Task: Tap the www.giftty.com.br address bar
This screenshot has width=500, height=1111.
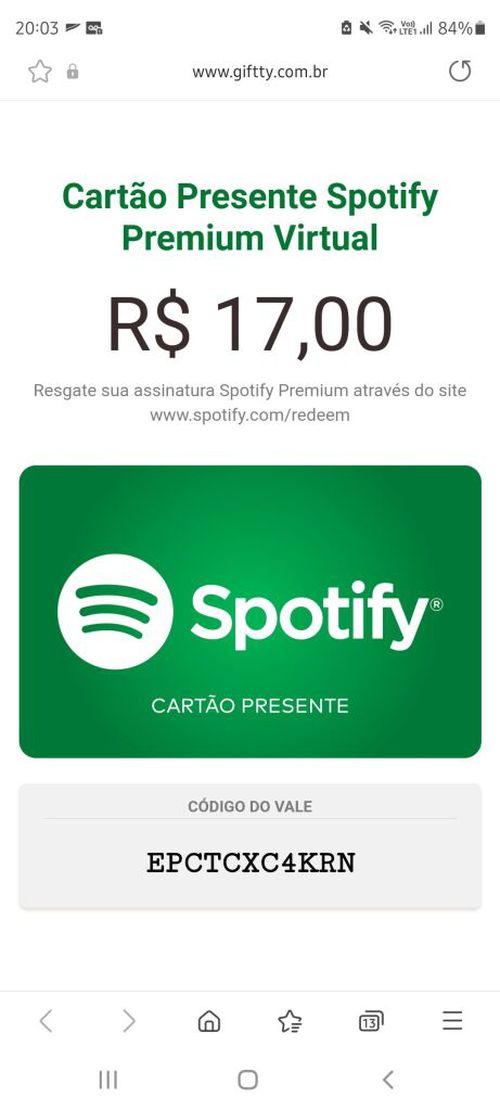Action: pos(260,72)
